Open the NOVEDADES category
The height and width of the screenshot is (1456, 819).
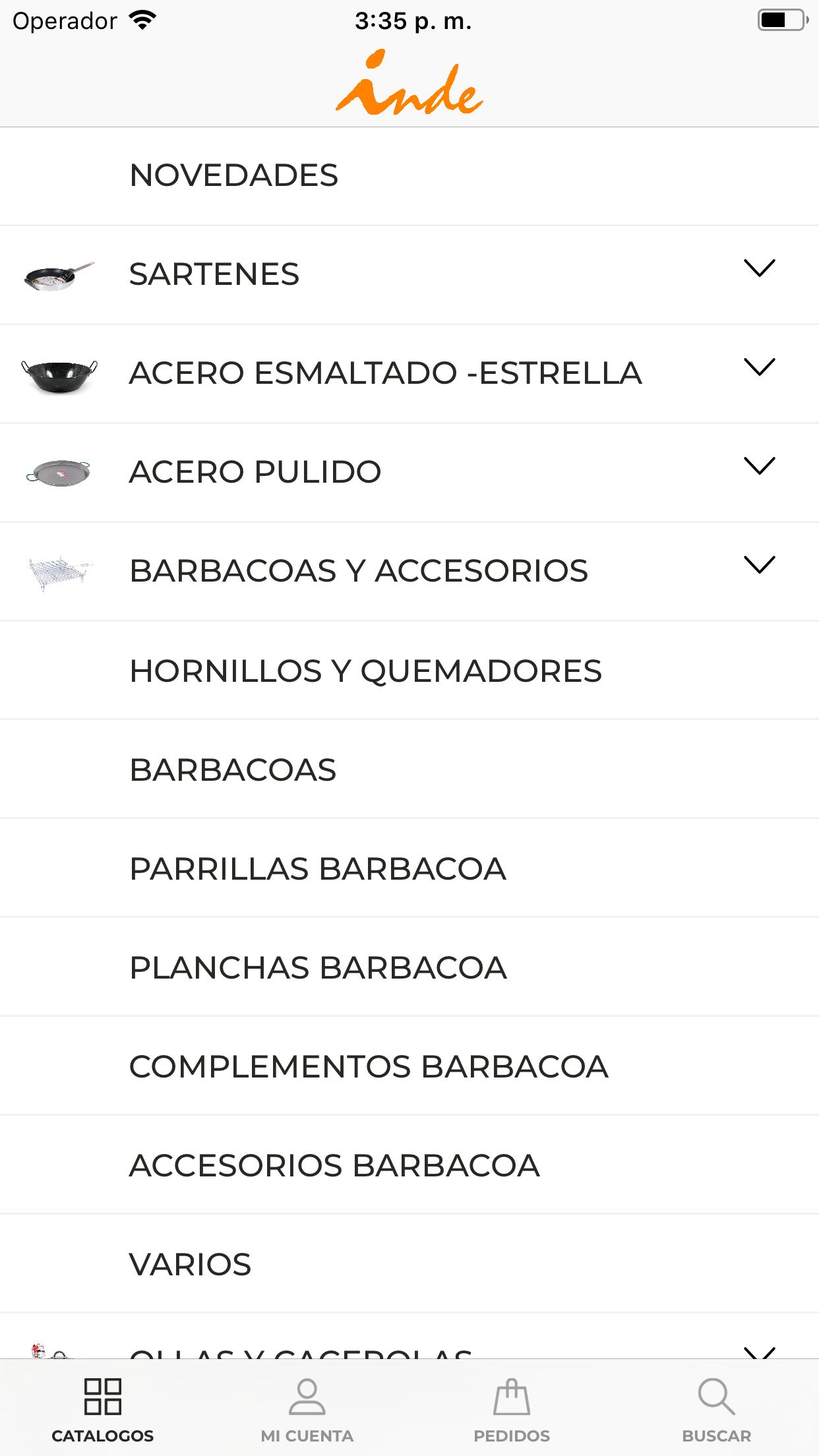[x=234, y=175]
